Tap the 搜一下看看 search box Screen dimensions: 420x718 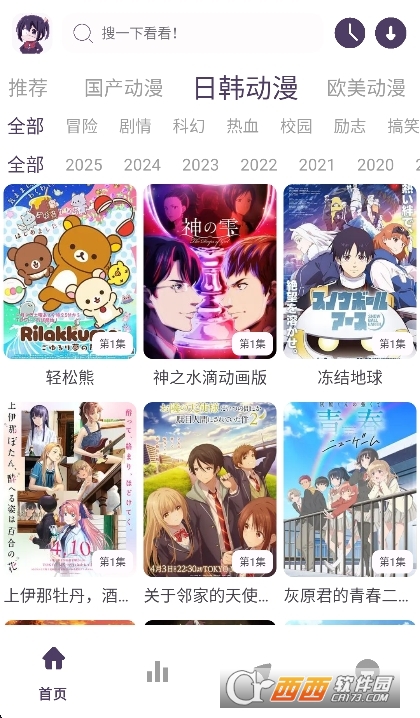pyautogui.click(x=193, y=33)
